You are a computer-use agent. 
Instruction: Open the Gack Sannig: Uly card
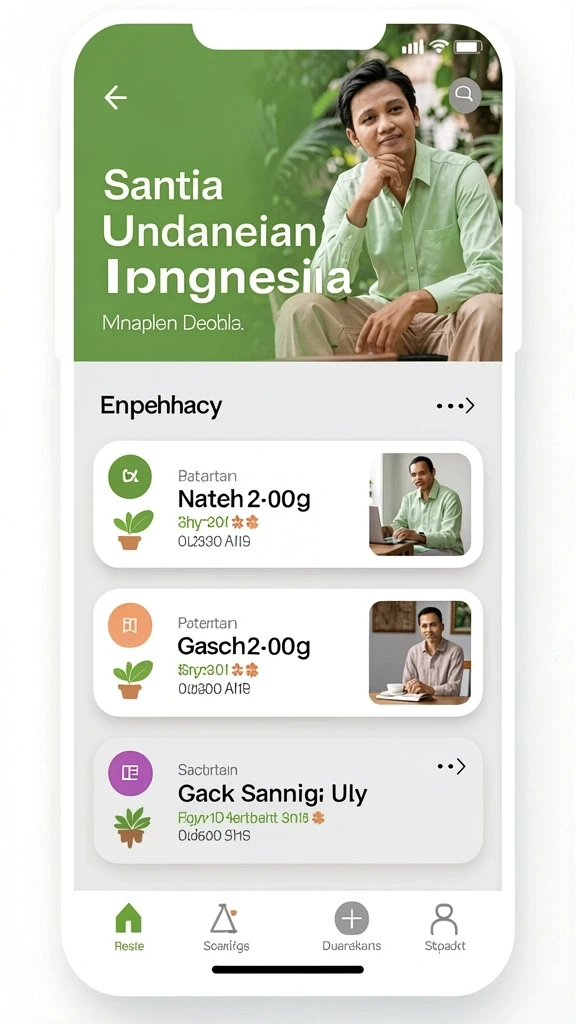(288, 801)
